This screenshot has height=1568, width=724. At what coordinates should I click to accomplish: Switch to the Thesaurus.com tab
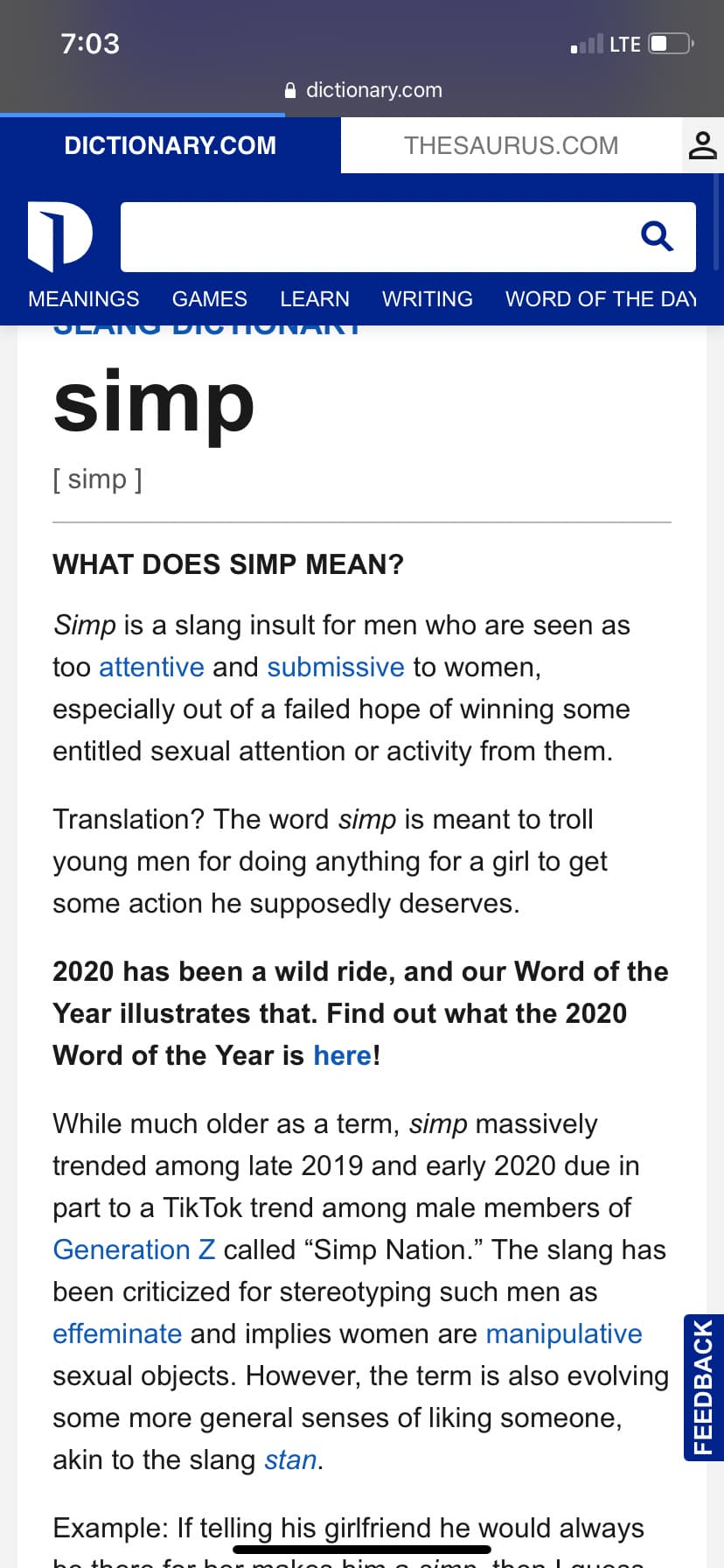511,145
